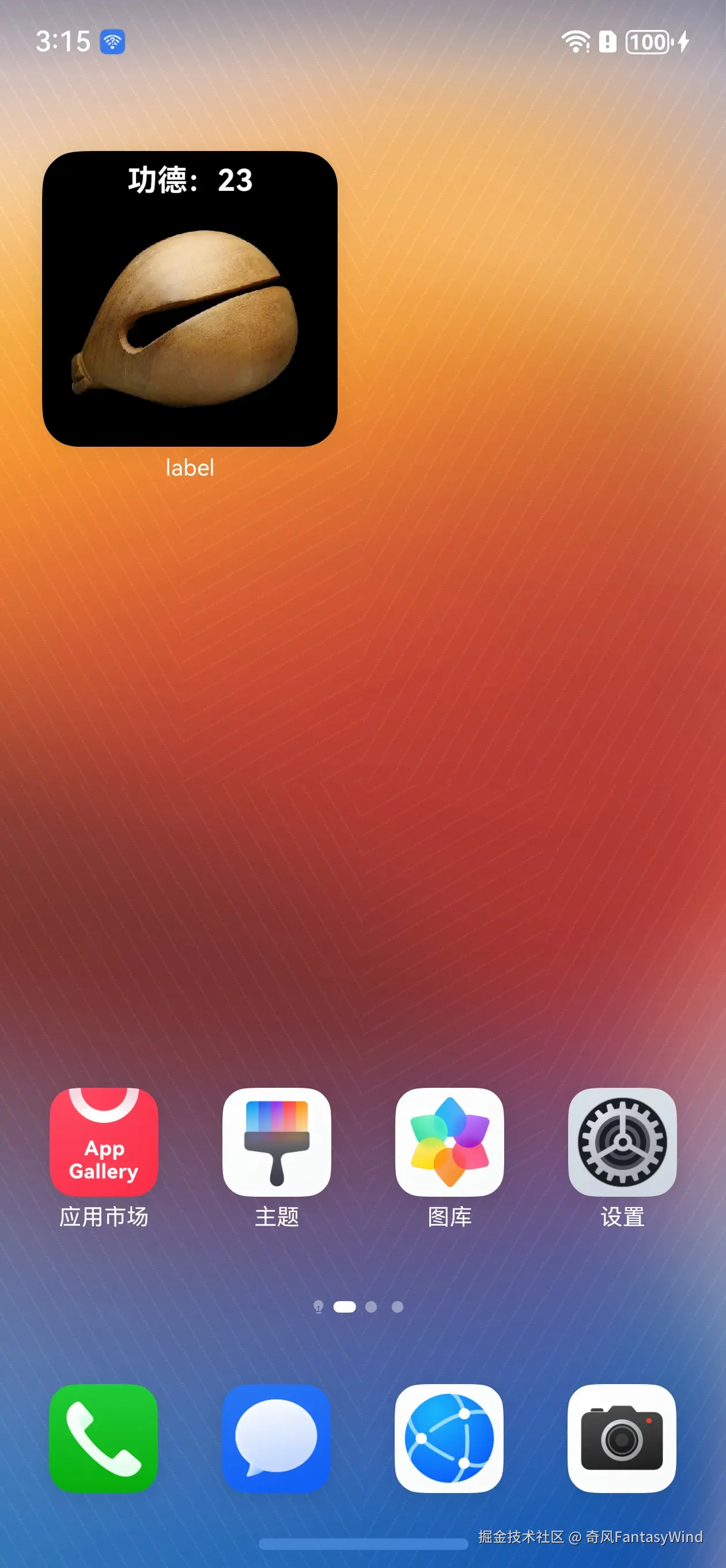Tap the wooden fish merit widget

pyautogui.click(x=190, y=299)
